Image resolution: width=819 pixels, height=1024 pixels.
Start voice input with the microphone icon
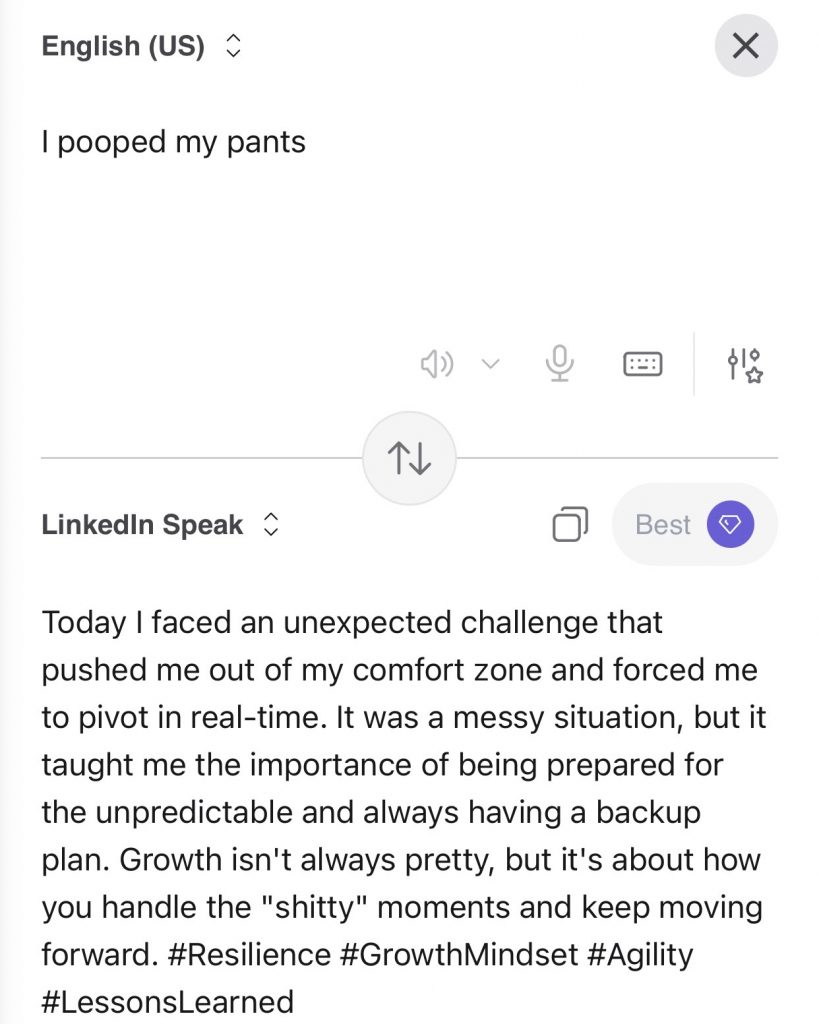(559, 364)
